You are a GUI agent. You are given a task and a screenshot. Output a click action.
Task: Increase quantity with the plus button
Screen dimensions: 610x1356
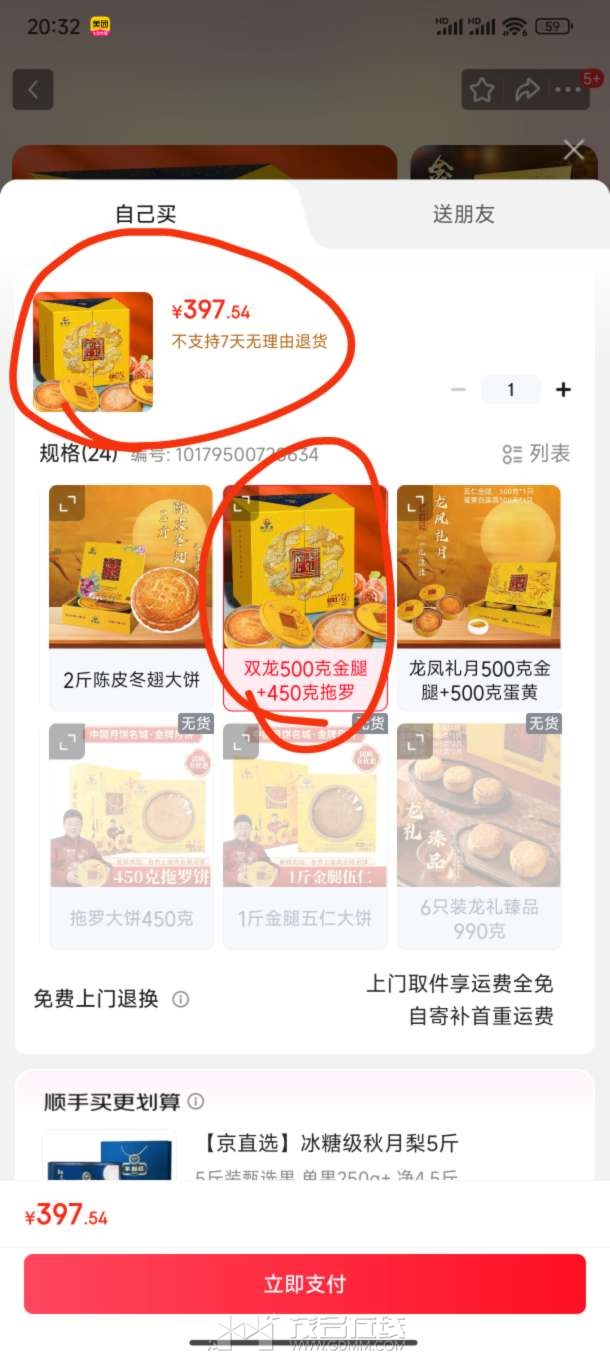[x=563, y=389]
